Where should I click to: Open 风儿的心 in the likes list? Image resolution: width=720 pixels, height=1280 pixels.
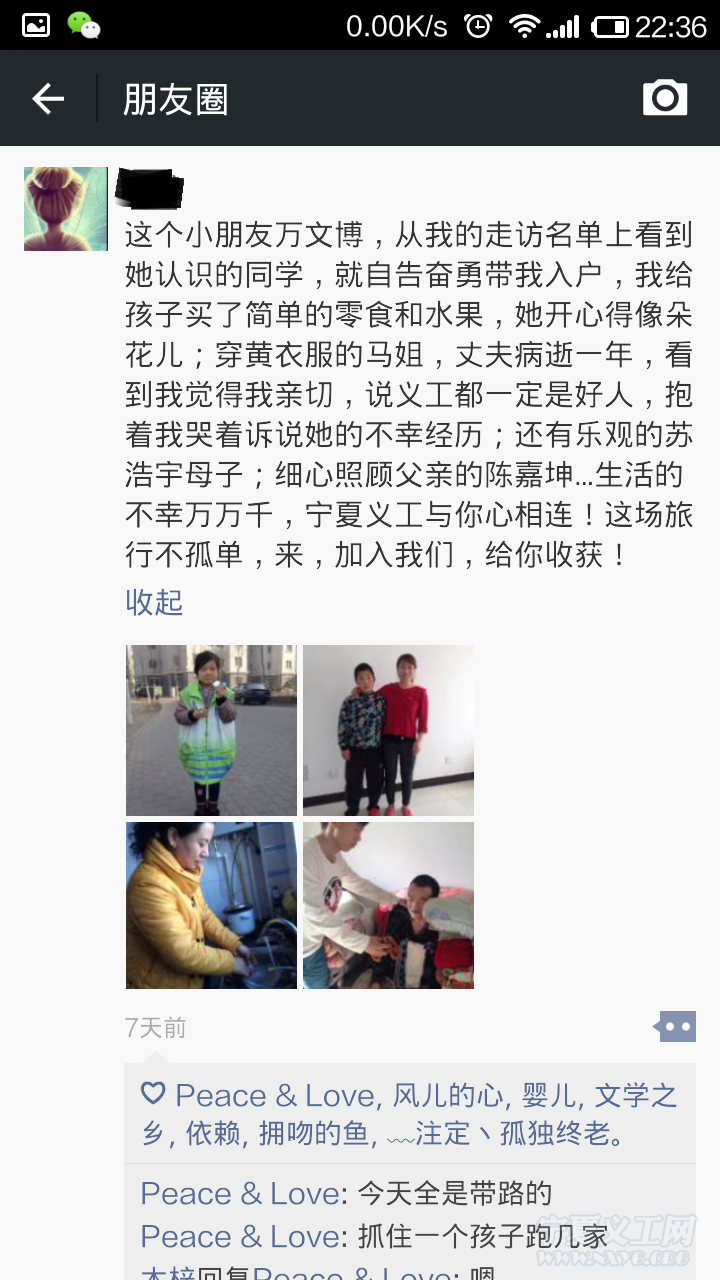(x=448, y=1096)
